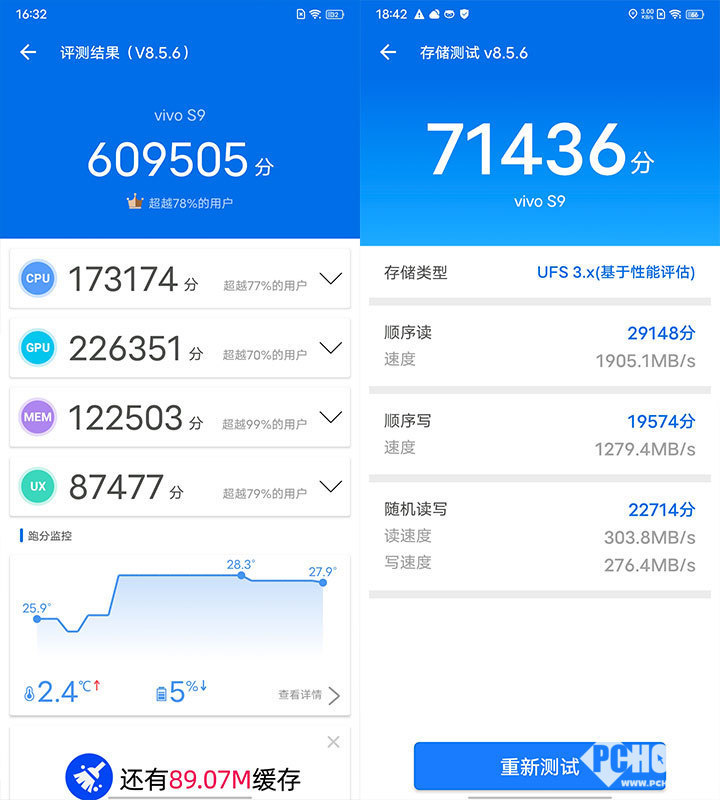The image size is (720, 800).
Task: Dismiss the 89.07M cache banner
Action: pyautogui.click(x=333, y=742)
